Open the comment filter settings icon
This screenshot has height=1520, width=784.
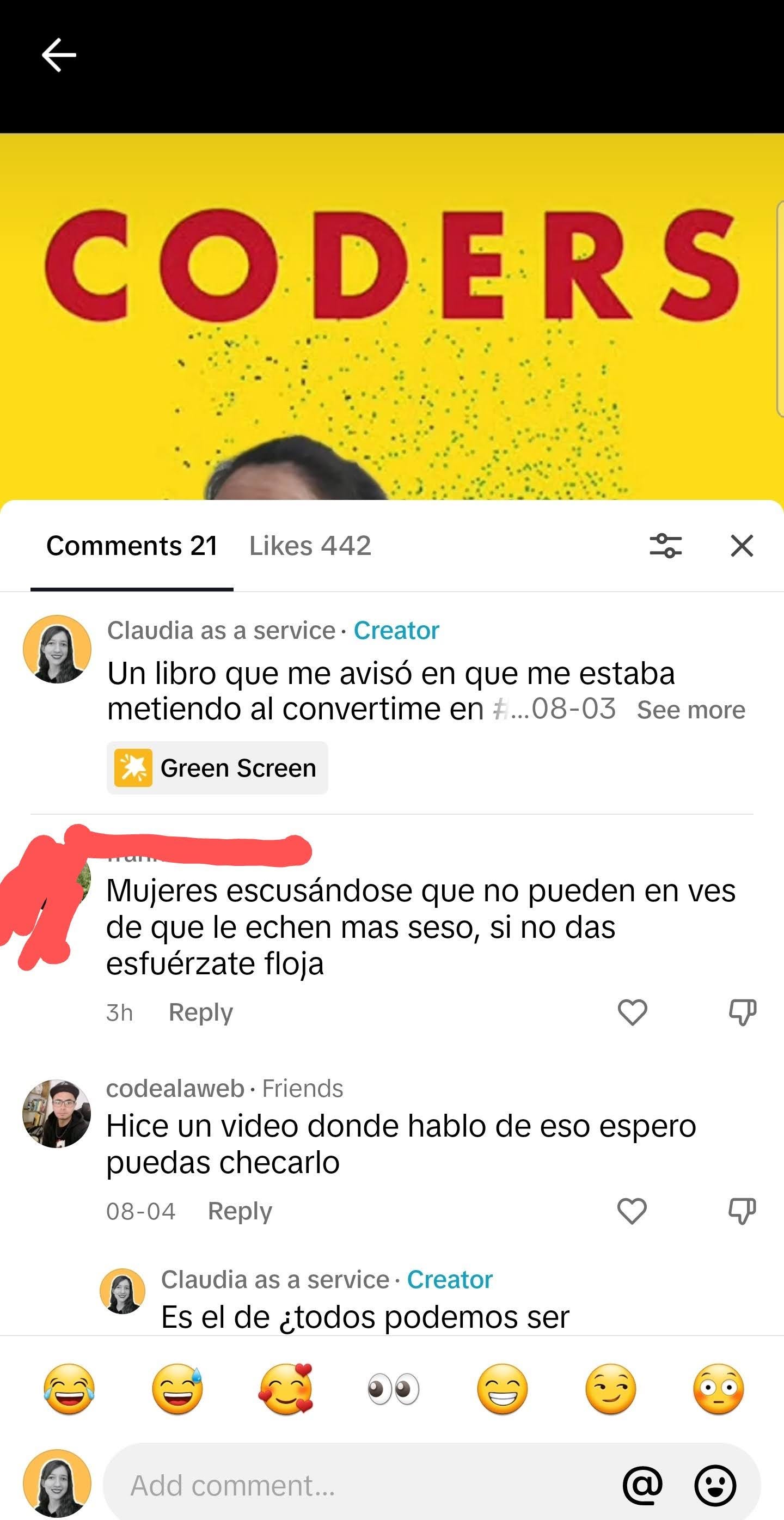(665, 546)
